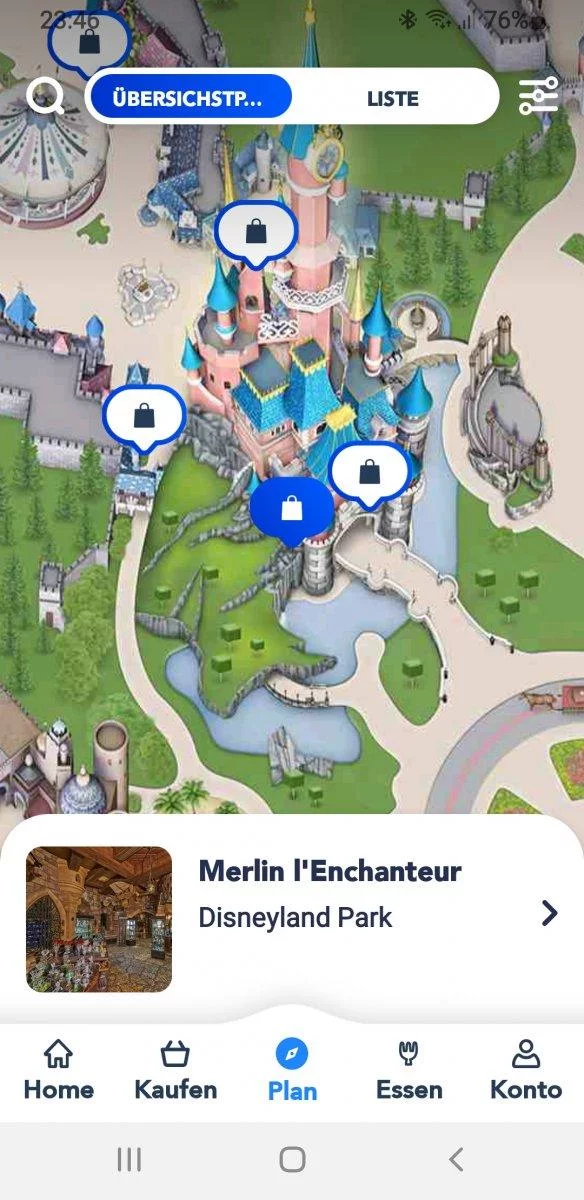
Task: Switch to the Liste view
Action: (392, 98)
